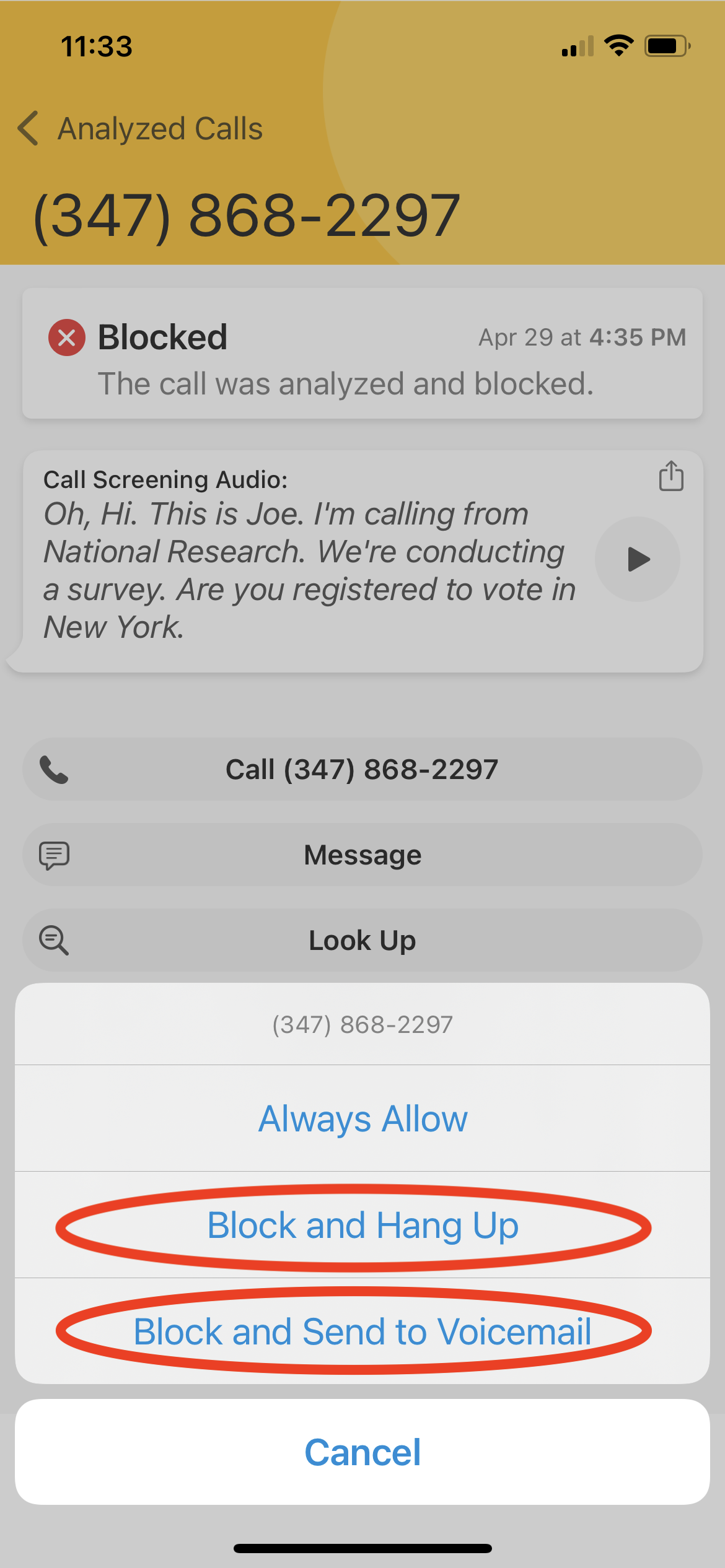Image resolution: width=725 pixels, height=1568 pixels.
Task: Choose Block and Send to Voicemail
Action: (x=362, y=1331)
